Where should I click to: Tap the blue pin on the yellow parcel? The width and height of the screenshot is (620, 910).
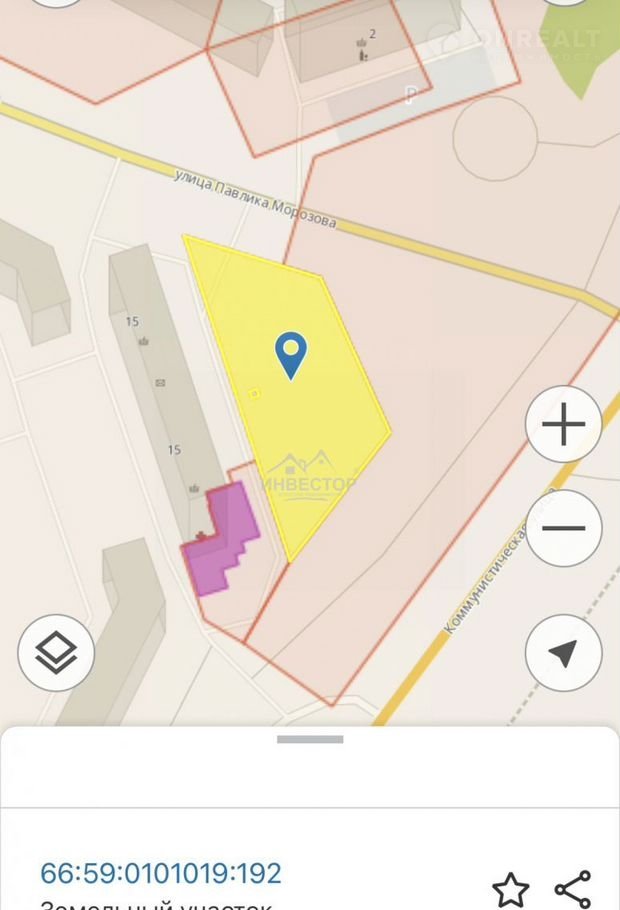point(290,354)
